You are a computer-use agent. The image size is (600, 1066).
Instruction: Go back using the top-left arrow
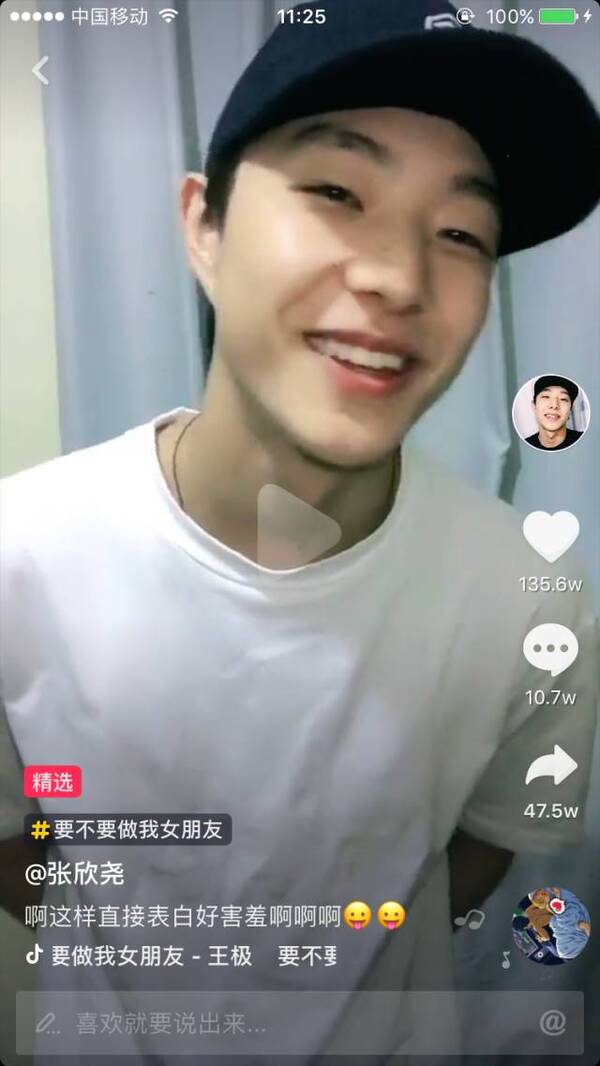pos(40,70)
